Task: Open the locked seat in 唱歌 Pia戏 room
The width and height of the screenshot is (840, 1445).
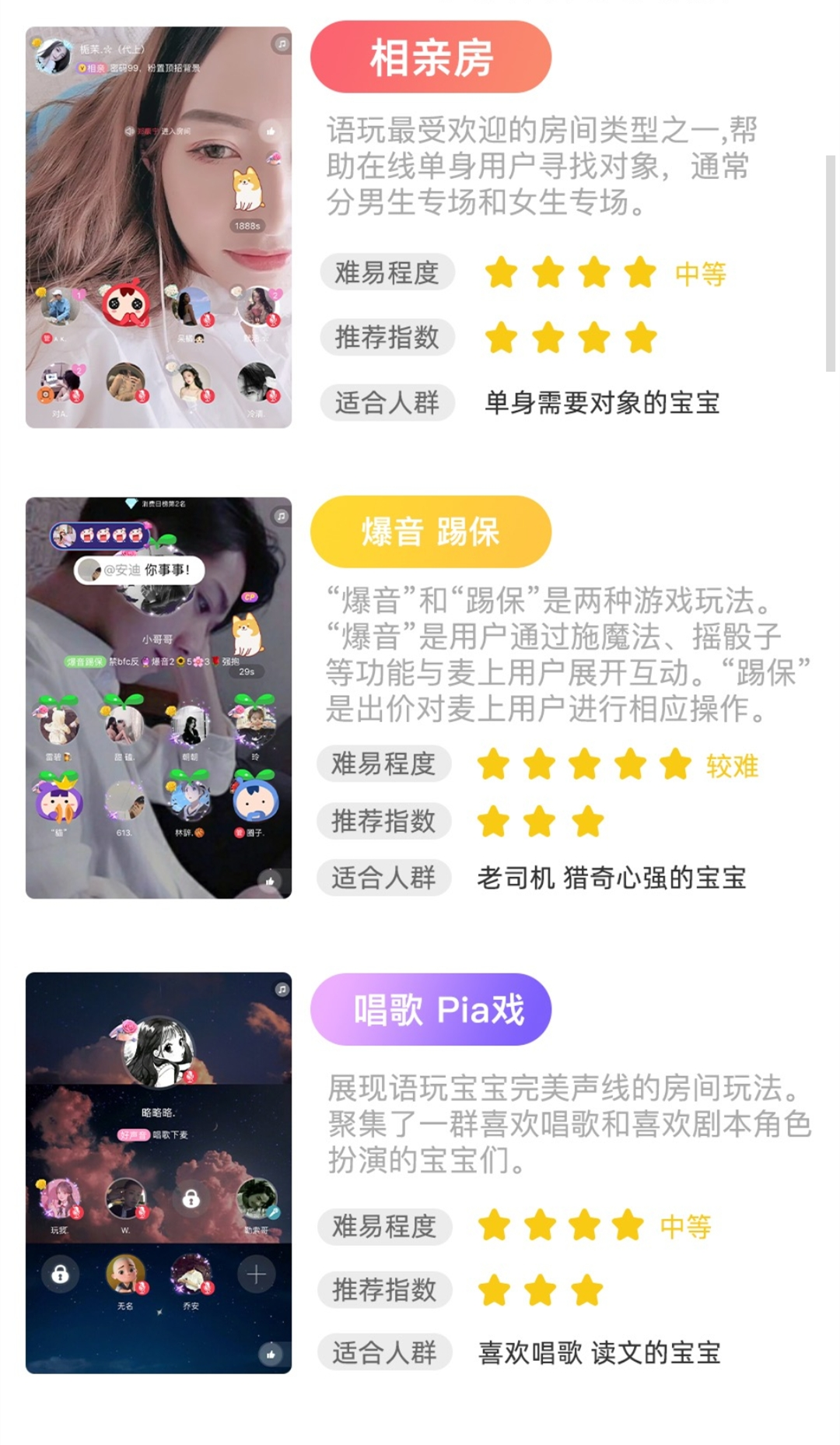Action: point(191,1199)
